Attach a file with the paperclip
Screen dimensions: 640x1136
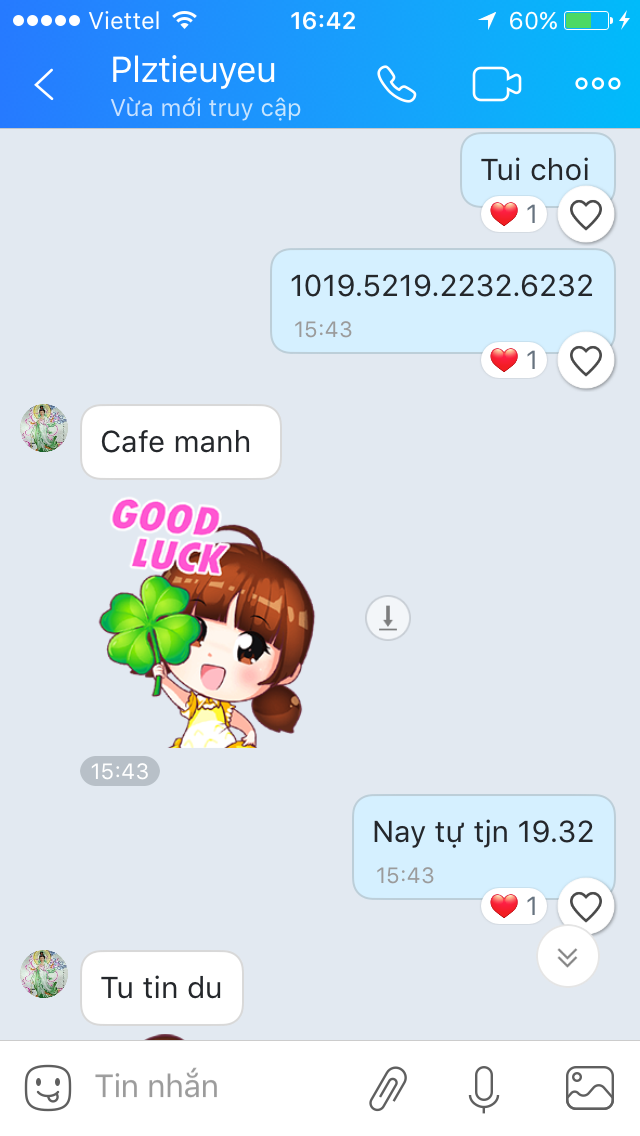pyautogui.click(x=388, y=1087)
